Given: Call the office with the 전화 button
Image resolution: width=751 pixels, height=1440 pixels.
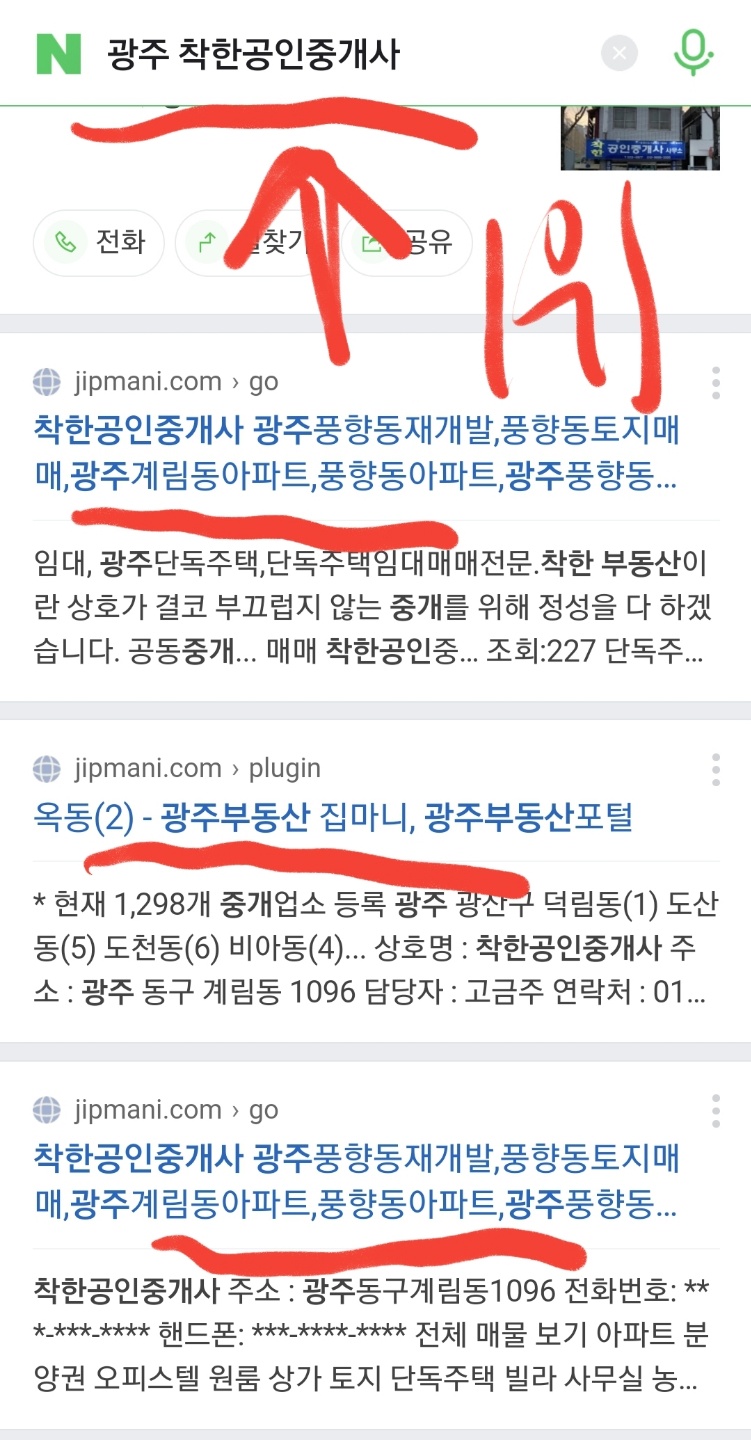Looking at the screenshot, I should [99, 242].
